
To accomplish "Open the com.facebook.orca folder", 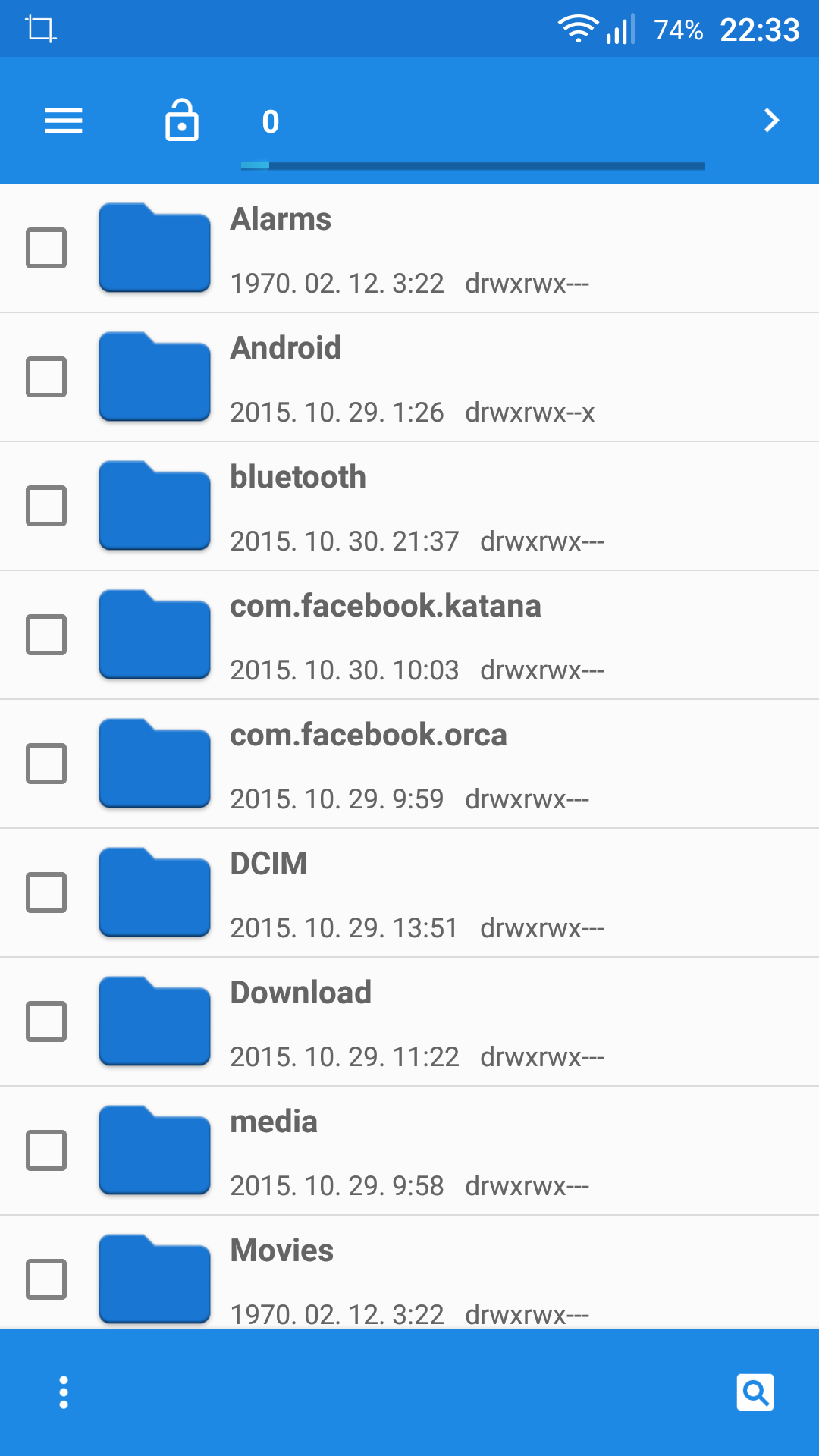I will (x=409, y=764).
